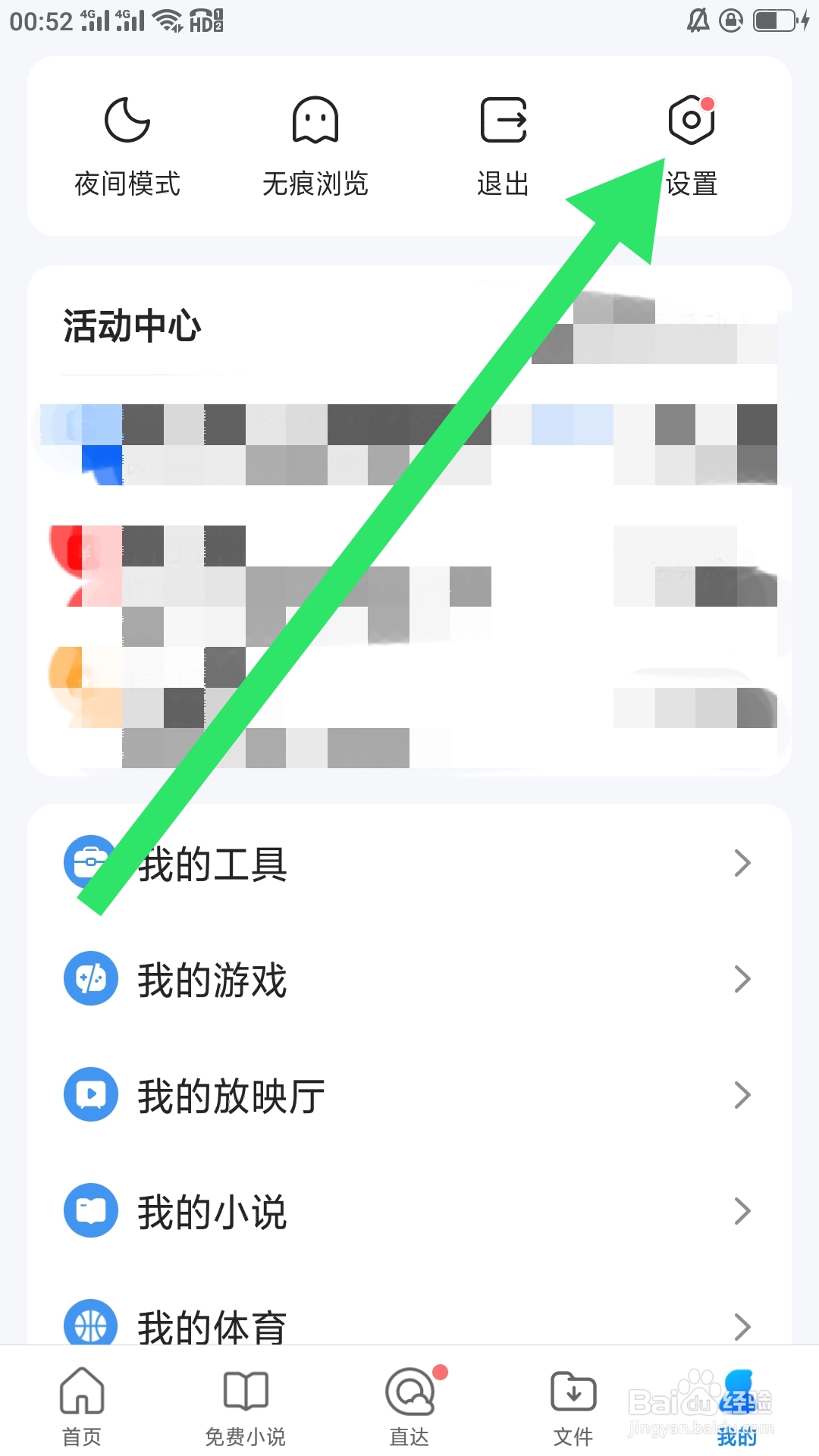Tap the 退出 exit icon

click(503, 120)
